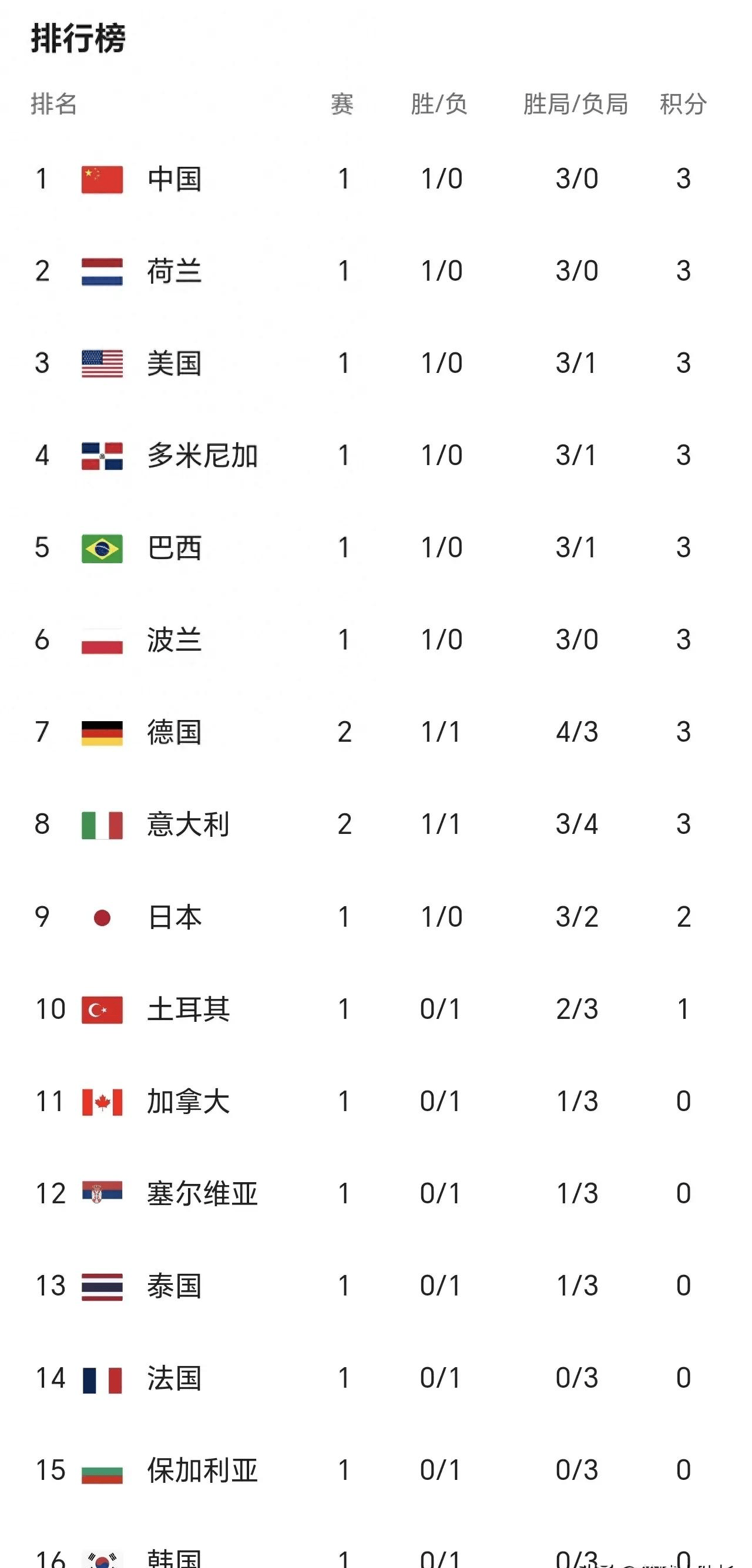This screenshot has height=1568, width=752.
Task: Select the 法国 team name
Action: pos(172,1379)
